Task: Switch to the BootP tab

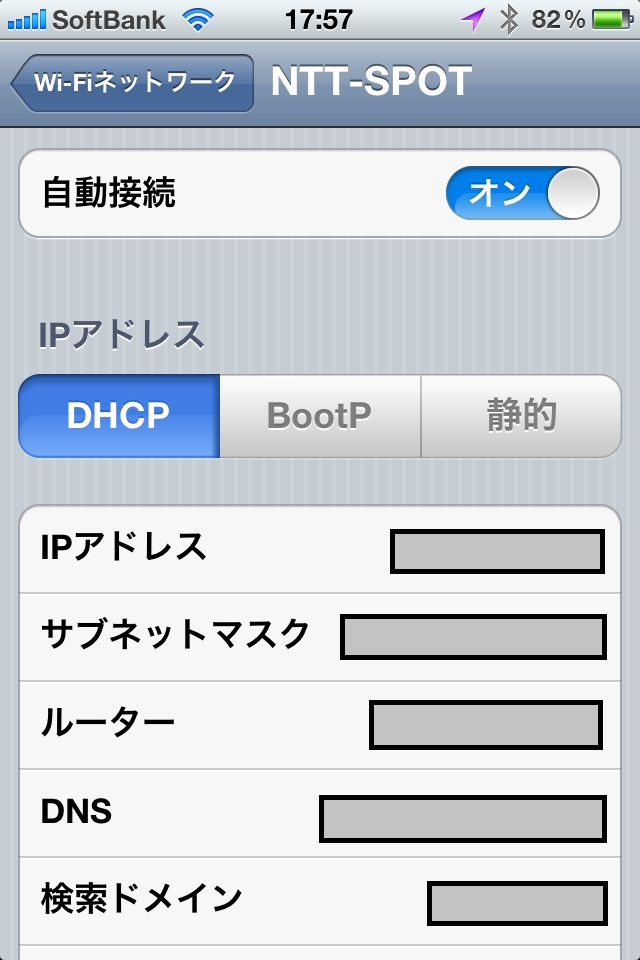Action: click(320, 416)
